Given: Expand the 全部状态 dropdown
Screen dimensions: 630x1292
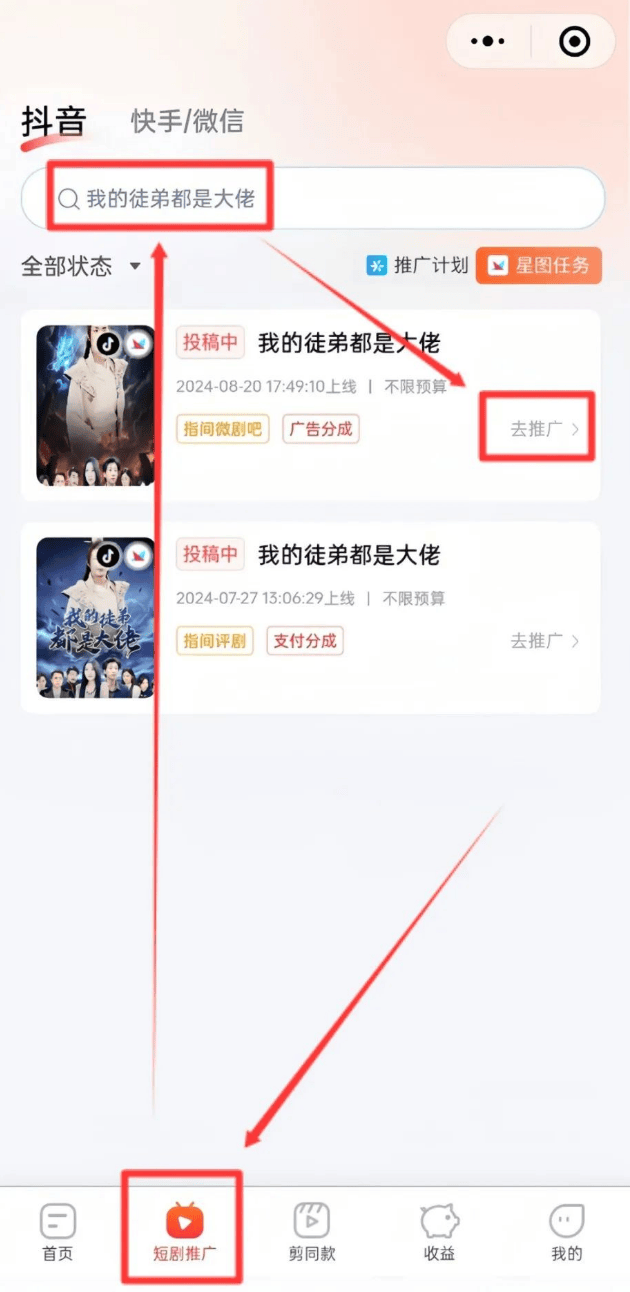Looking at the screenshot, I should click(x=81, y=267).
